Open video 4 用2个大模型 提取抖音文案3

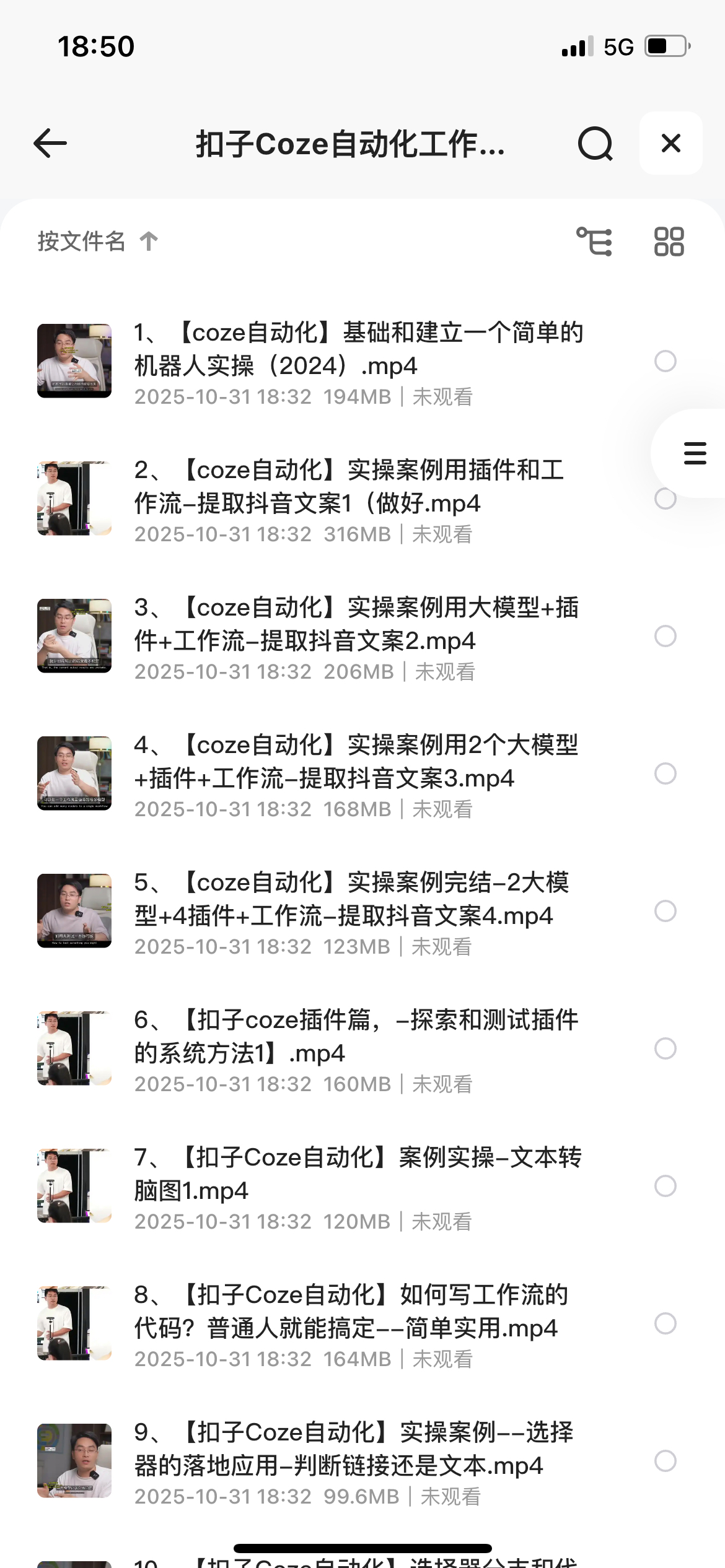[x=356, y=762]
